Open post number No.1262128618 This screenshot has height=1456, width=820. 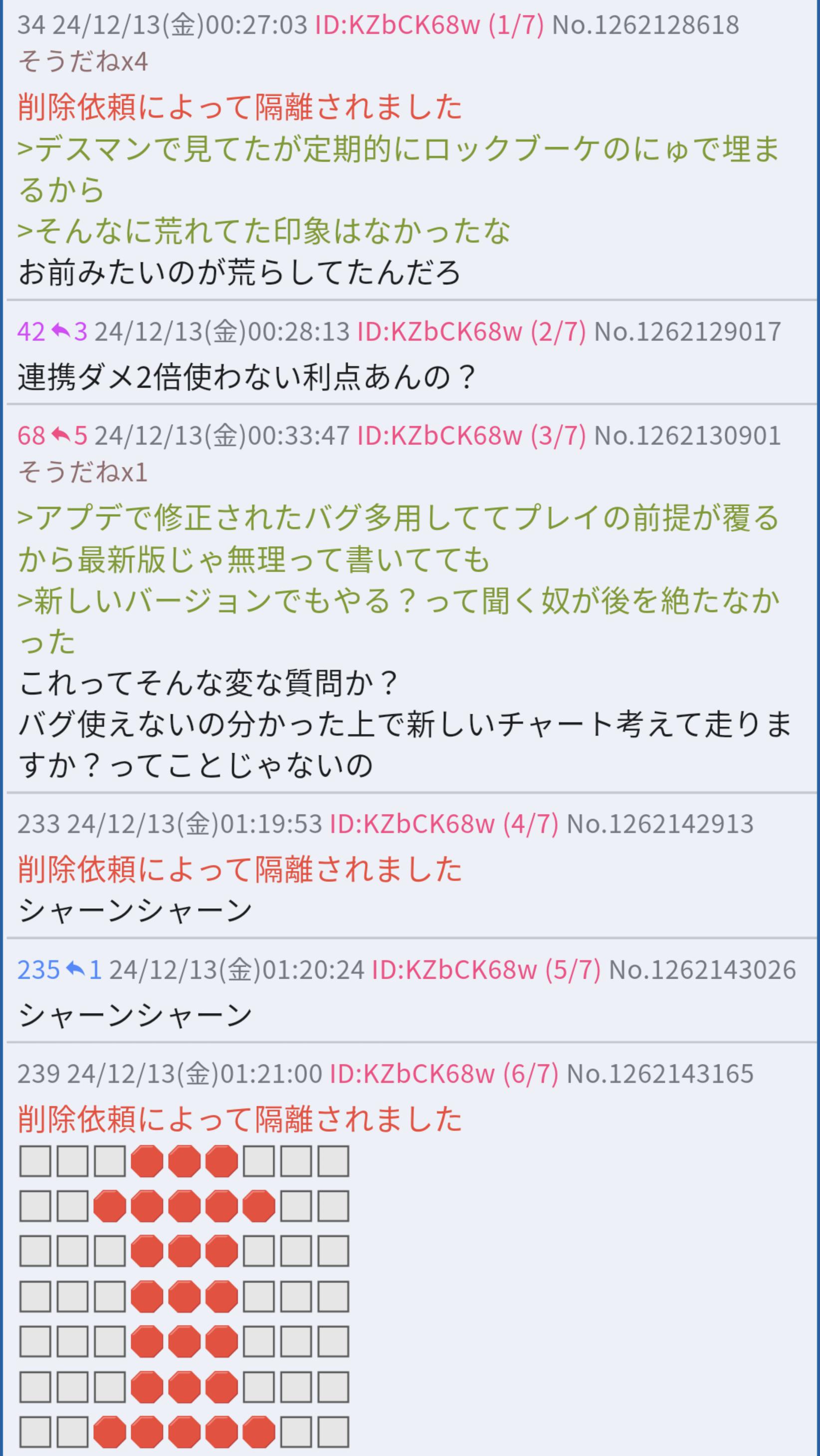tap(645, 25)
